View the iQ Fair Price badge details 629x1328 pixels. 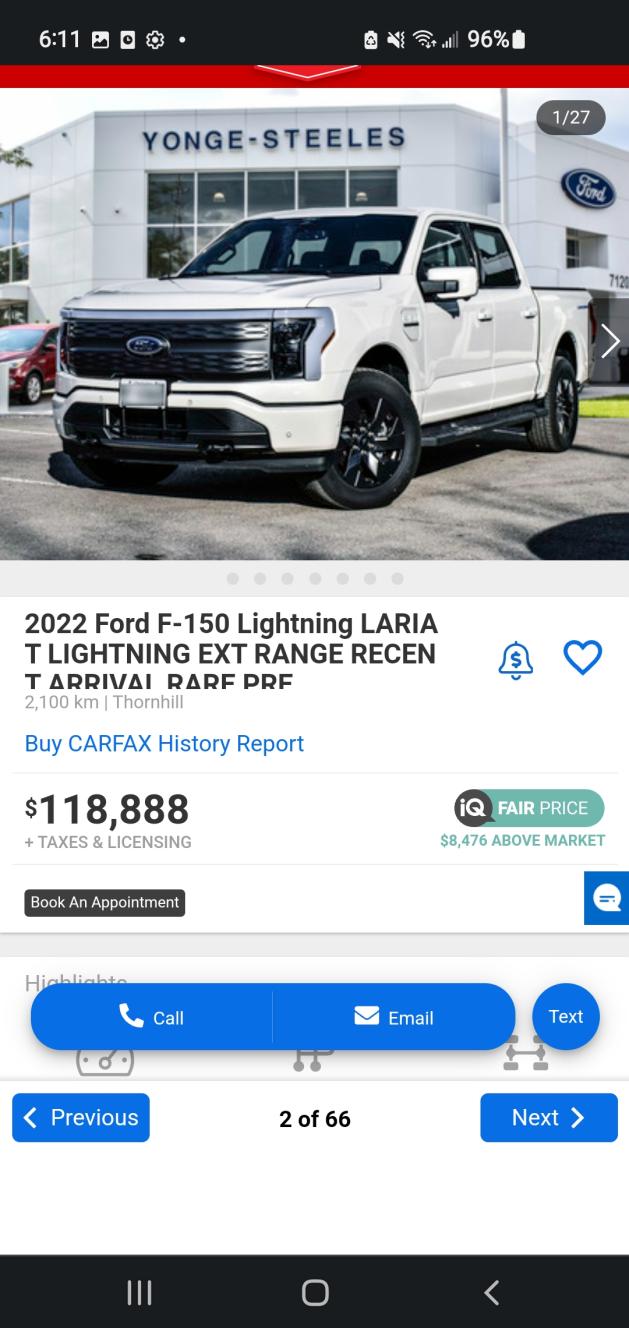click(x=529, y=808)
